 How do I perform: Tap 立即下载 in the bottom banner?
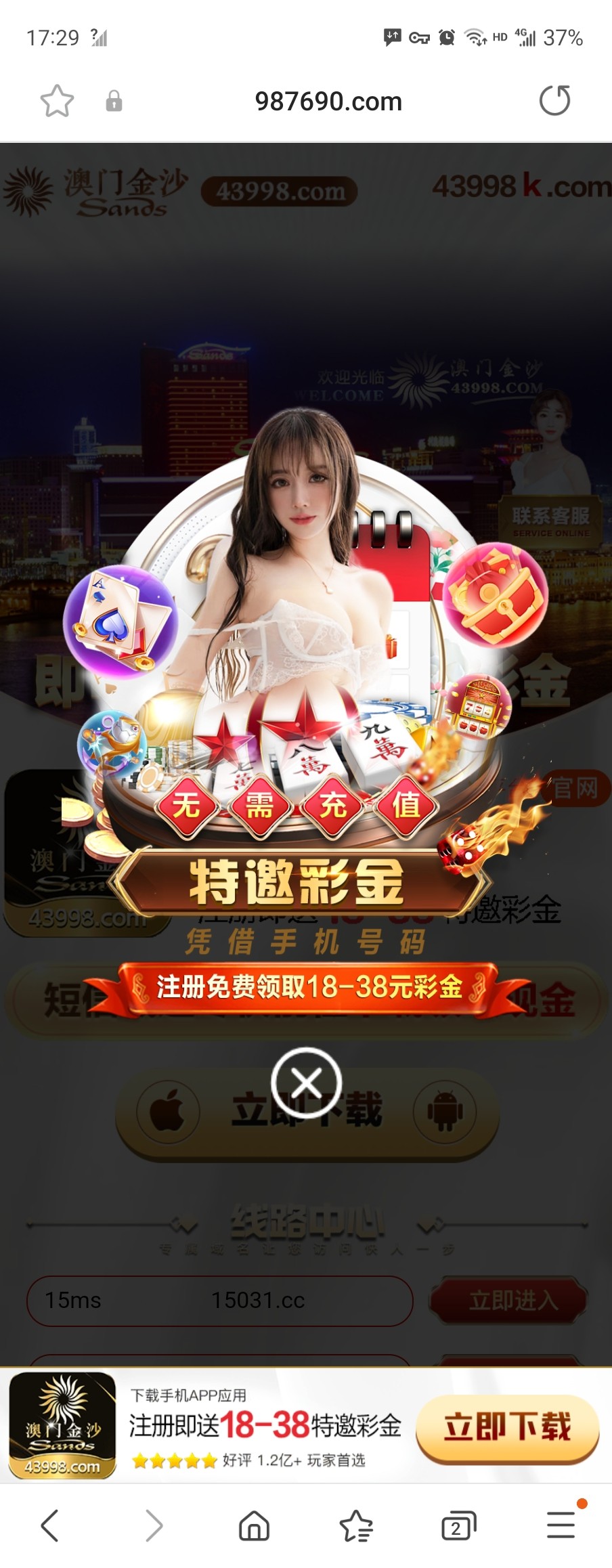click(x=507, y=1427)
